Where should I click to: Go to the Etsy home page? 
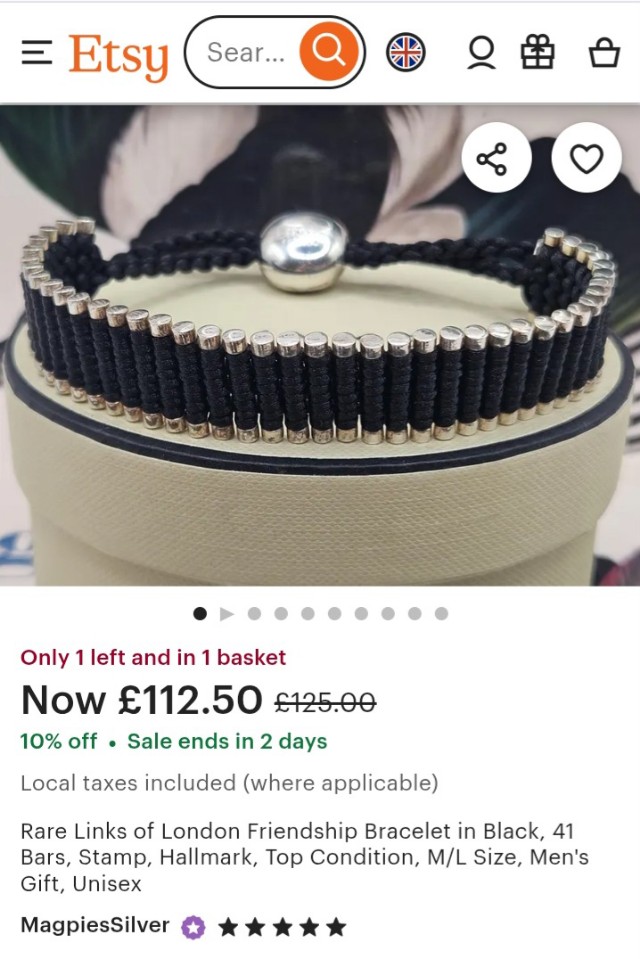click(x=118, y=54)
